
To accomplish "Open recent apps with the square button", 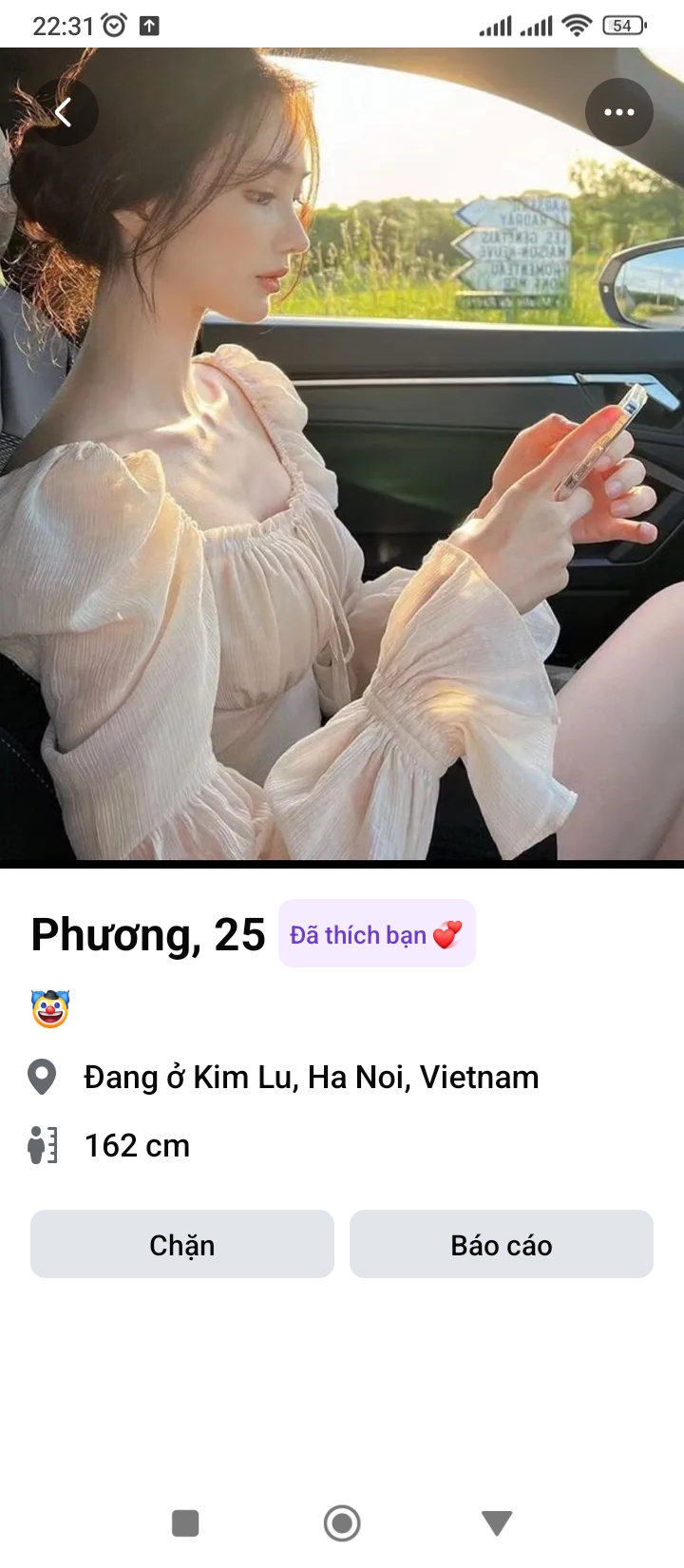I will coord(185,1523).
